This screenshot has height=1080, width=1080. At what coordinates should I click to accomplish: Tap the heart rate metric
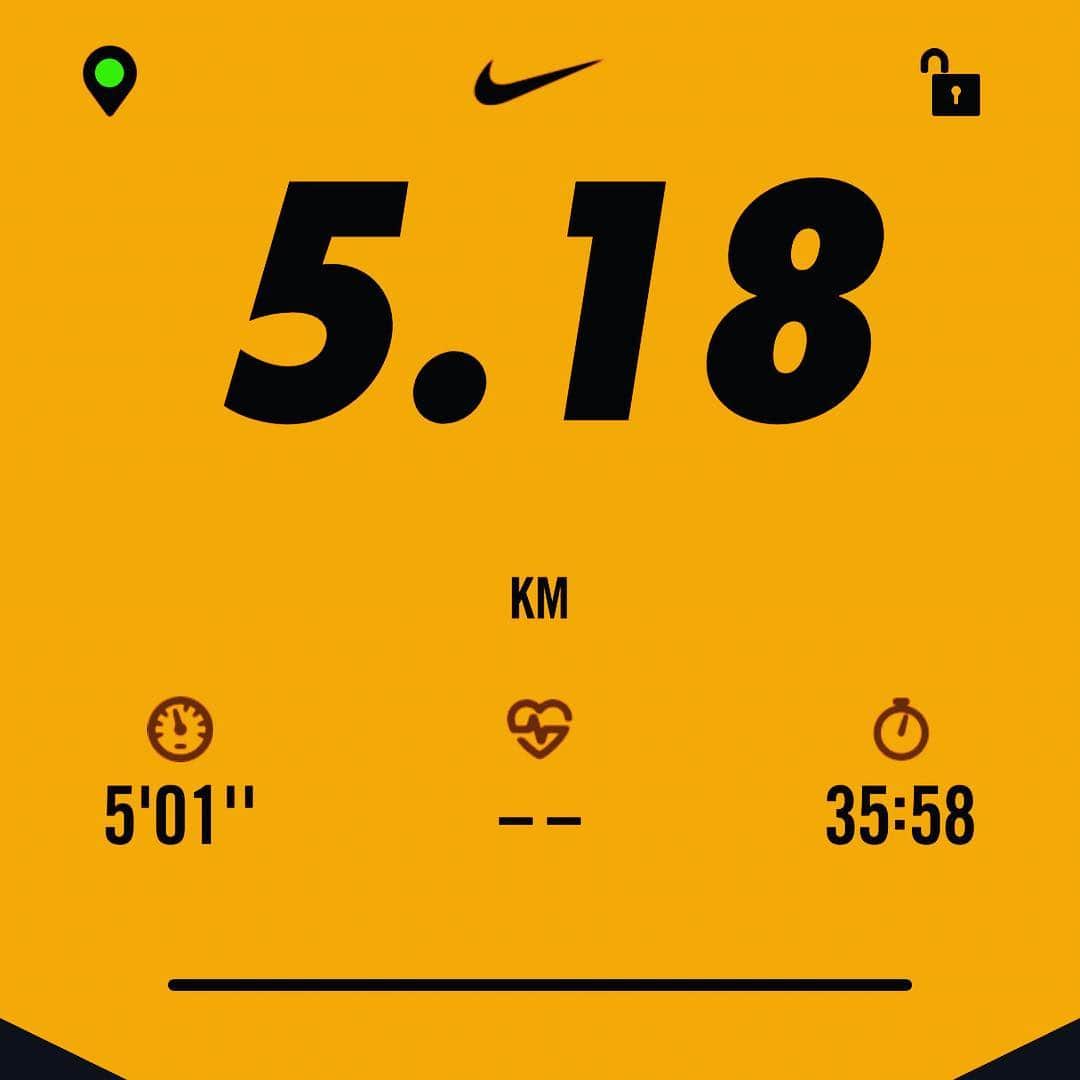pyautogui.click(x=540, y=818)
